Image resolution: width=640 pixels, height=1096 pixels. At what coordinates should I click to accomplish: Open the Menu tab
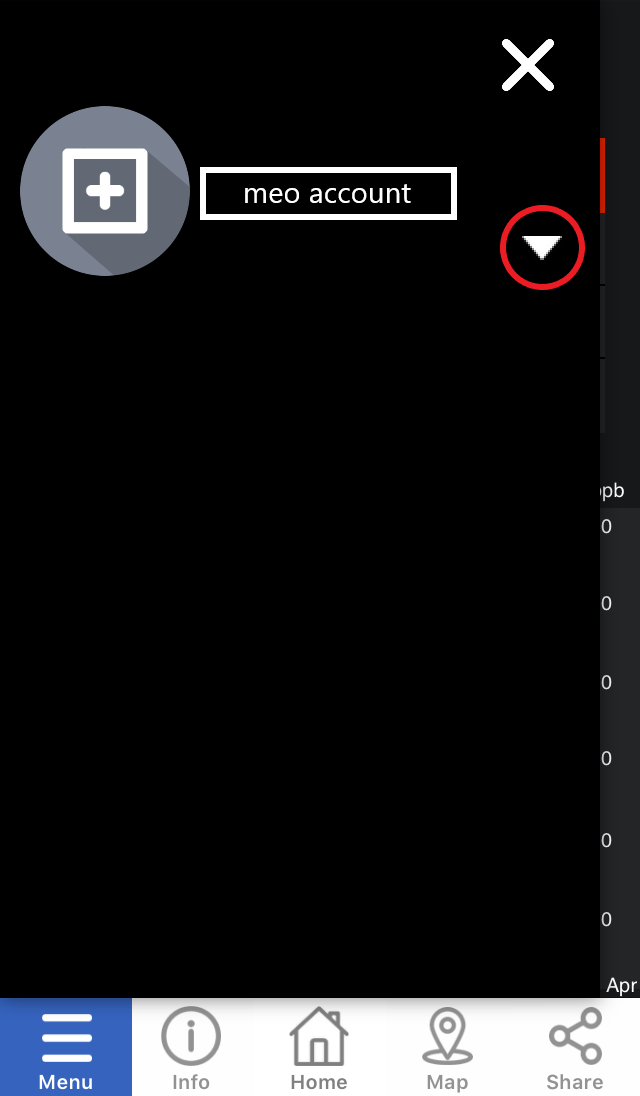click(x=66, y=1047)
